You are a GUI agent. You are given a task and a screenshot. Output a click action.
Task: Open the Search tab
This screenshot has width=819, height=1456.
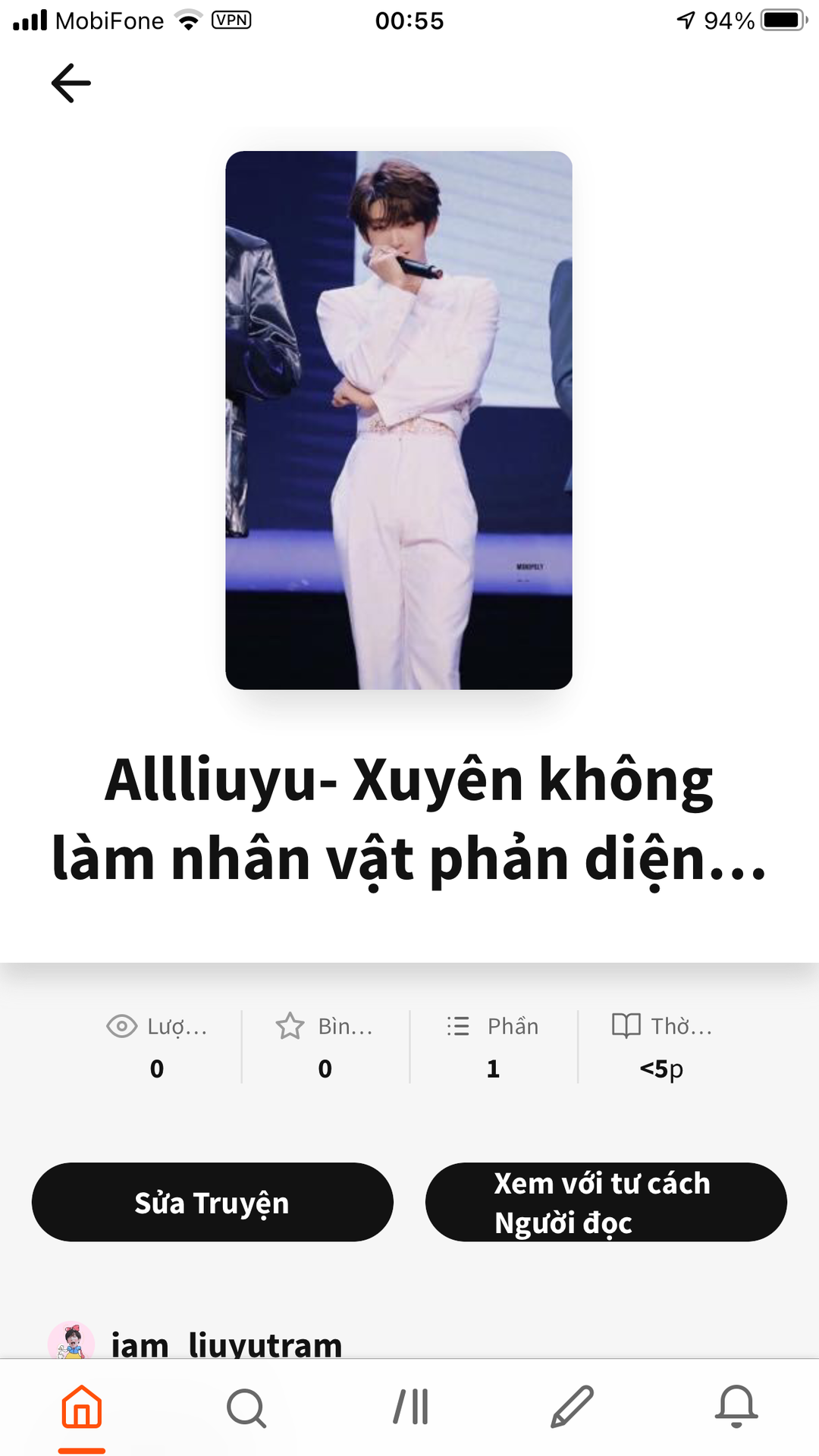(246, 1408)
